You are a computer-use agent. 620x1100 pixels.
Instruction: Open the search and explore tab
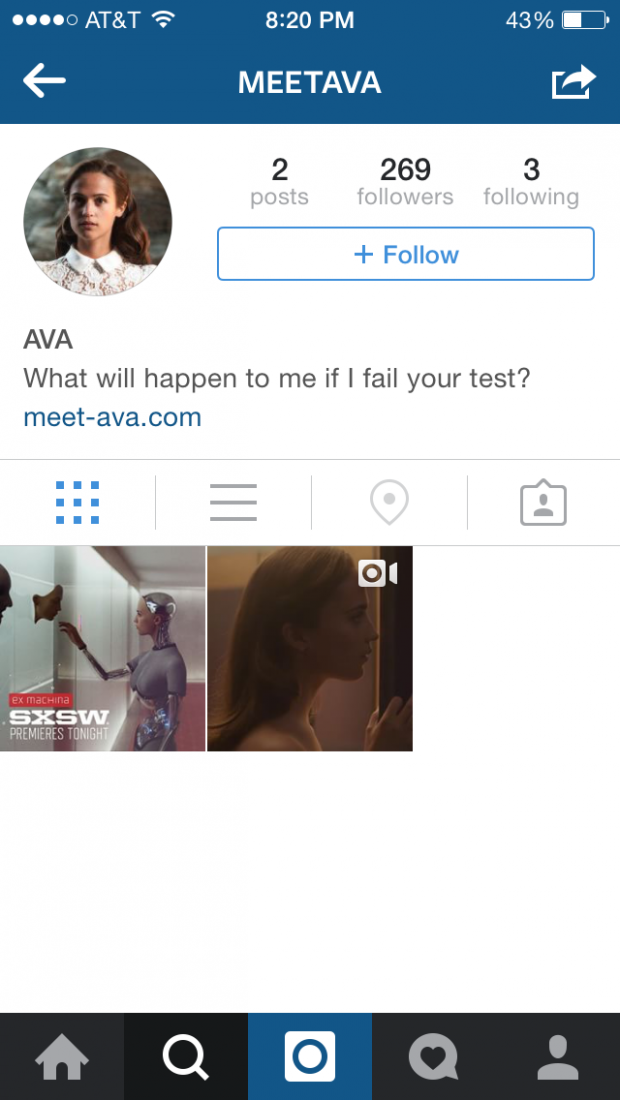186,1057
